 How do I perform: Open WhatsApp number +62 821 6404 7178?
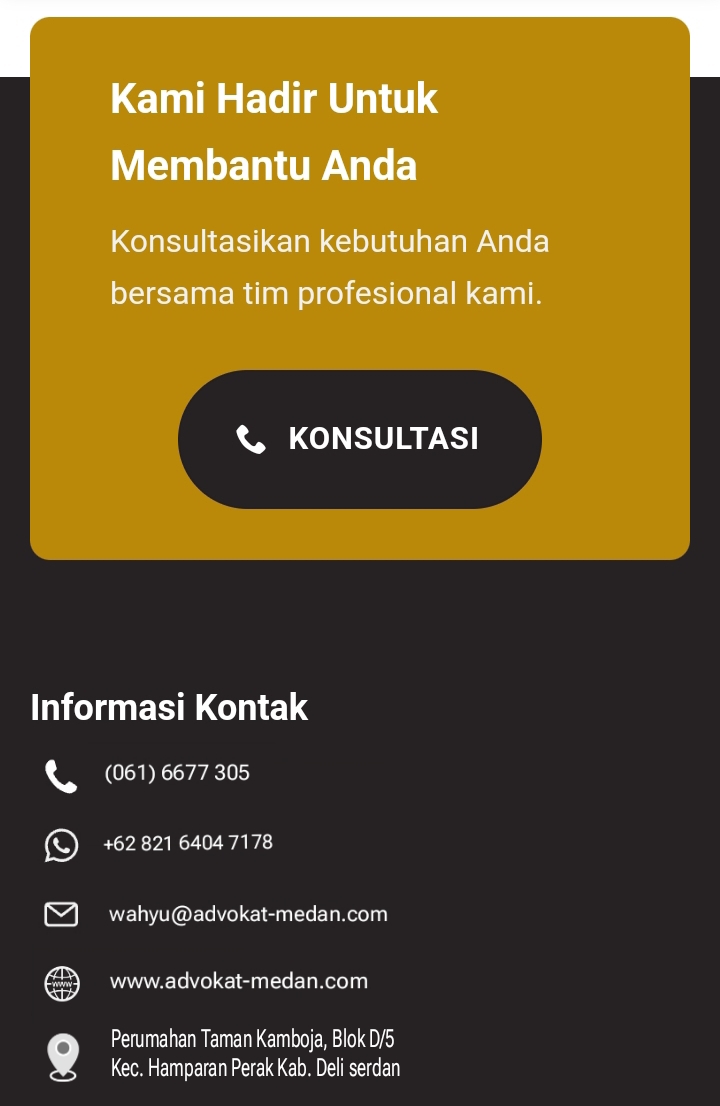pyautogui.click(x=187, y=843)
